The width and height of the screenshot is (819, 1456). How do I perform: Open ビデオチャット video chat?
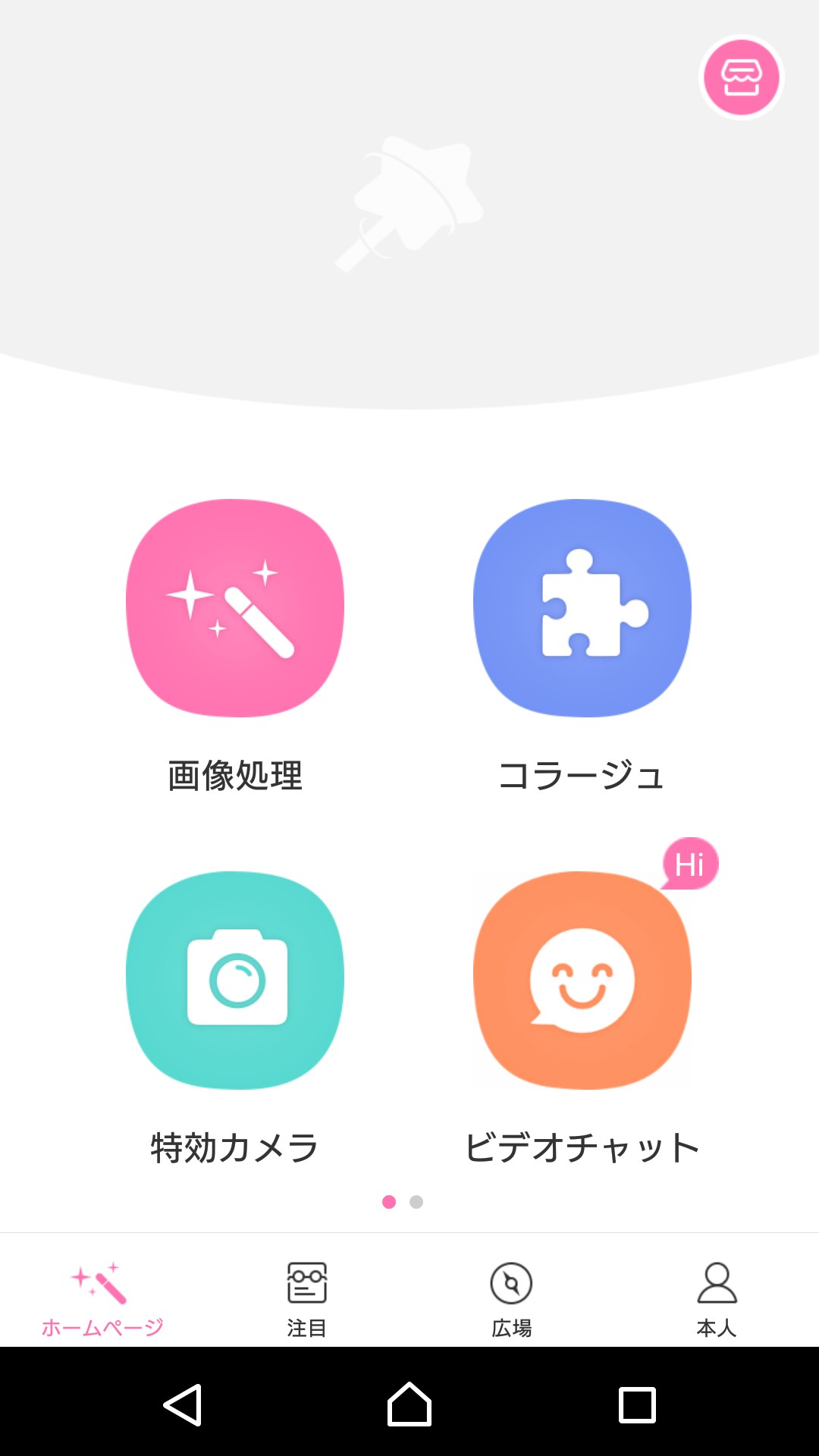[x=582, y=980]
